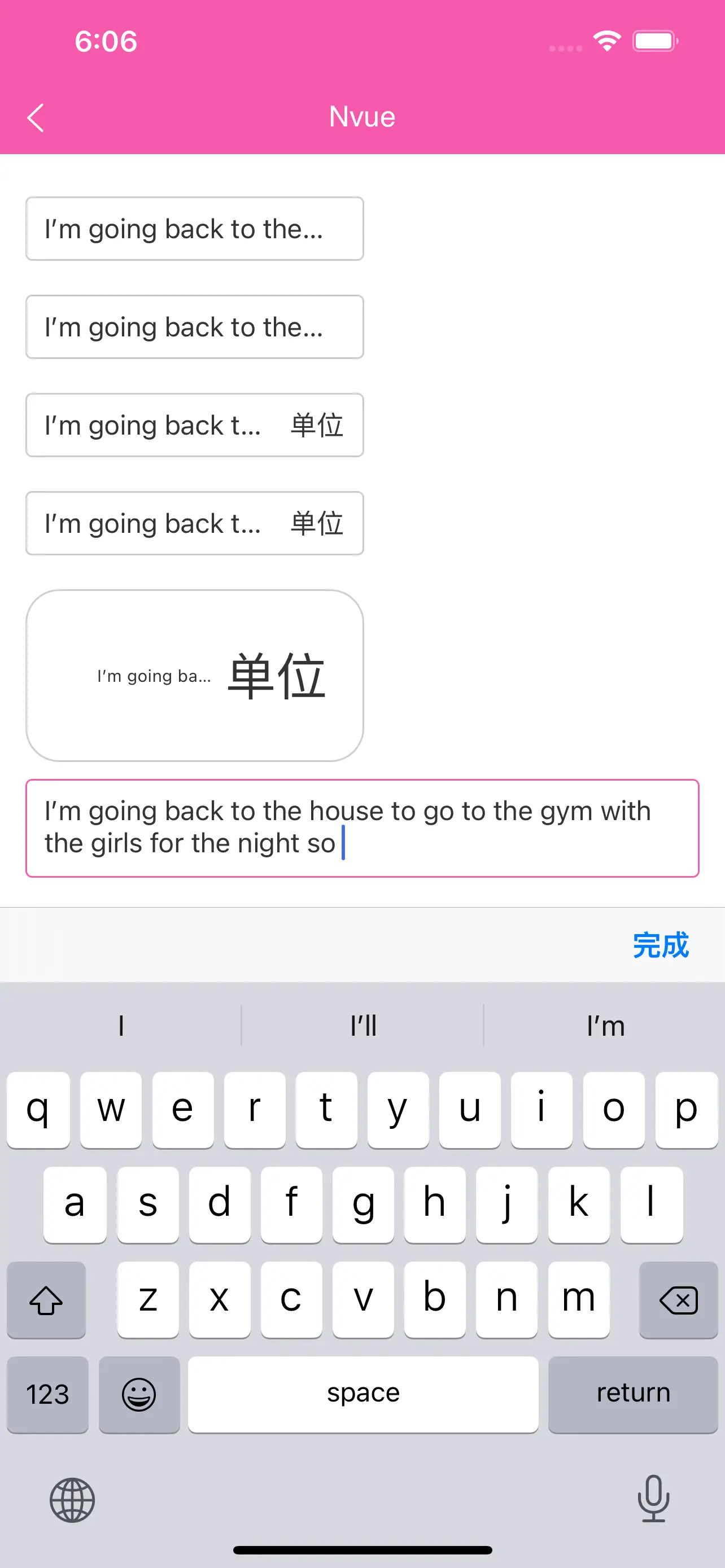Switch keyboard language with globe icon
Viewport: 725px width, 1568px height.
[x=72, y=1500]
